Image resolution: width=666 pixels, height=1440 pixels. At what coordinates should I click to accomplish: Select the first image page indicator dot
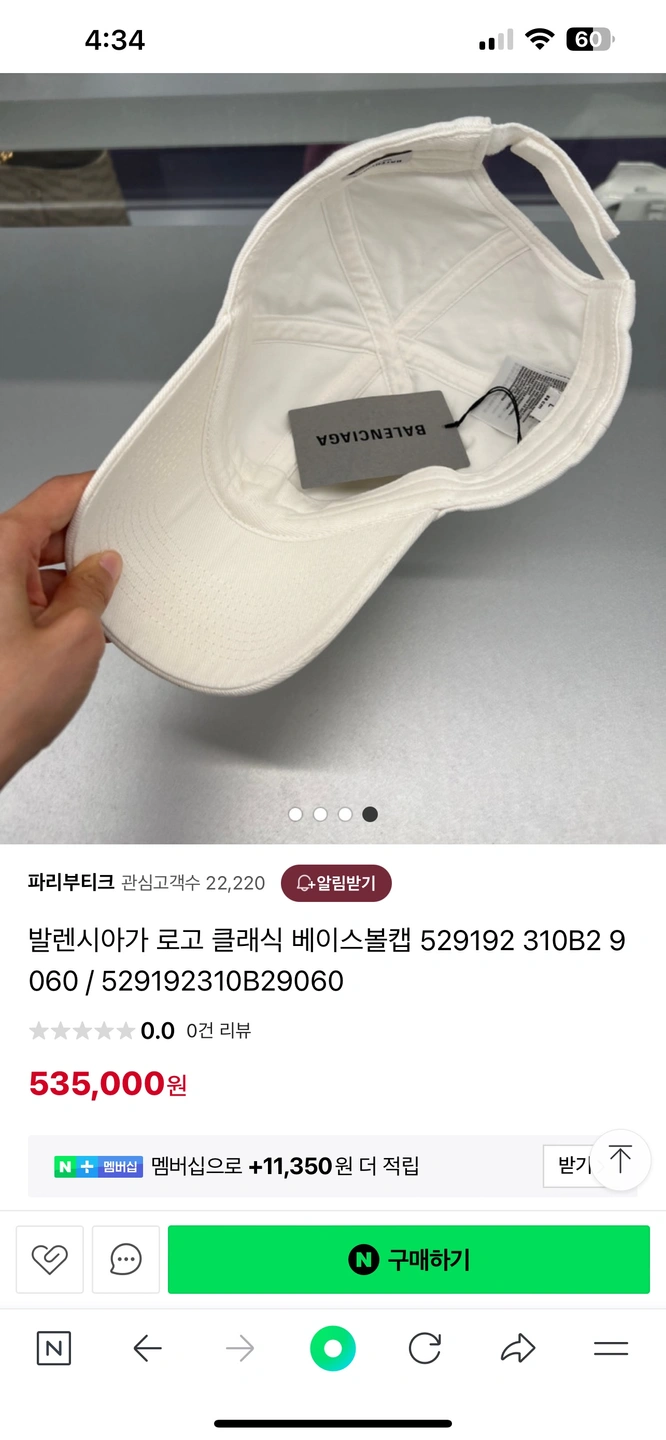pos(295,814)
